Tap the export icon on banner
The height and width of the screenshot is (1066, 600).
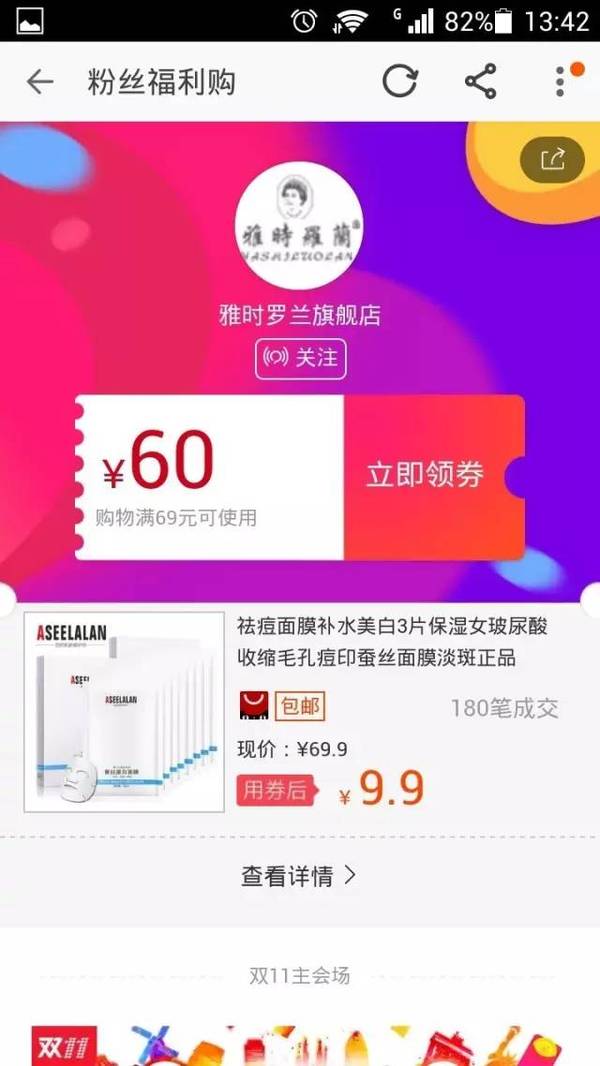tap(552, 159)
